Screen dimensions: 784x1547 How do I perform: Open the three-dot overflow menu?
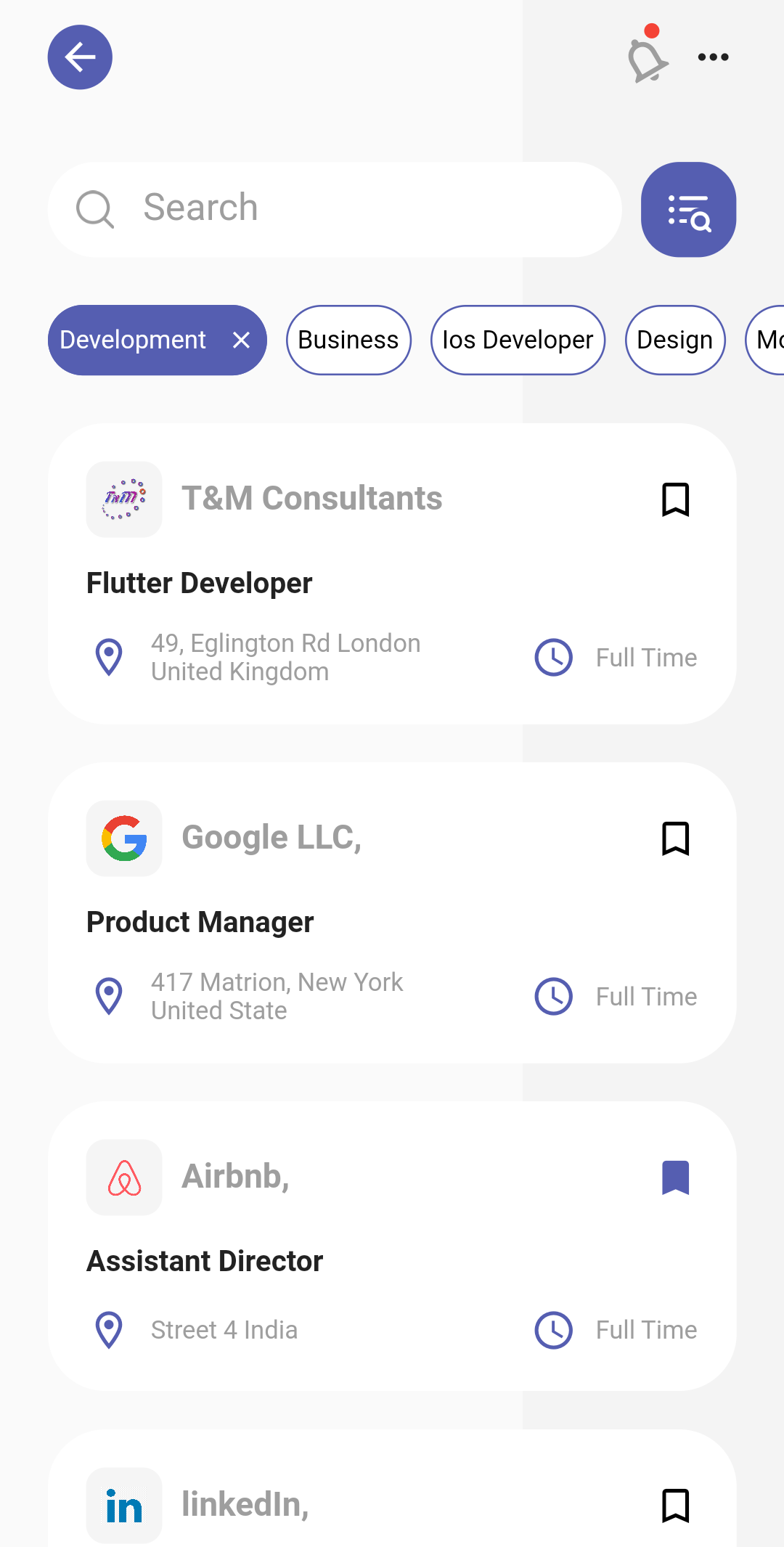(x=713, y=57)
